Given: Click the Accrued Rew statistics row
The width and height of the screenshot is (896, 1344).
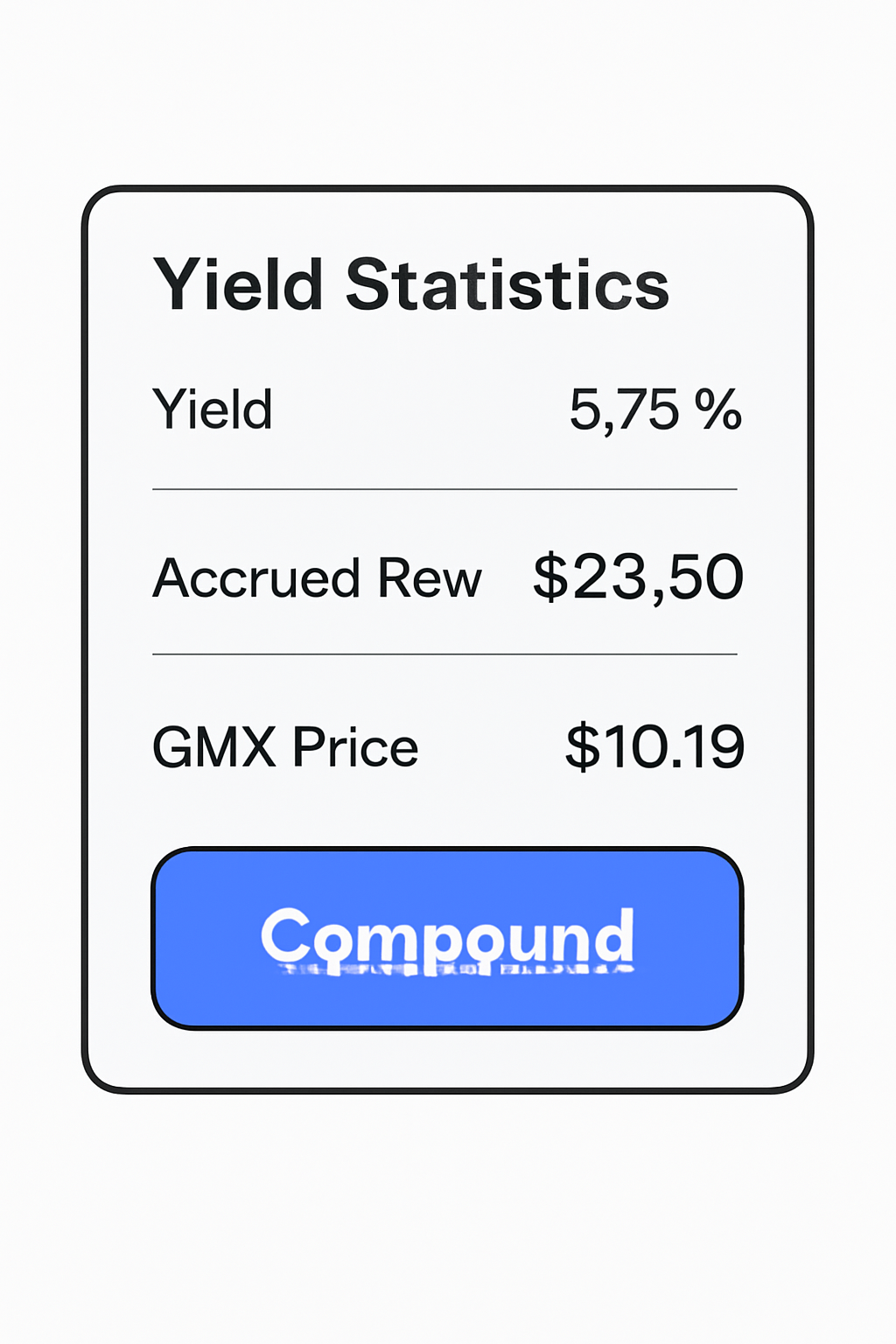Looking at the screenshot, I should (x=447, y=577).
